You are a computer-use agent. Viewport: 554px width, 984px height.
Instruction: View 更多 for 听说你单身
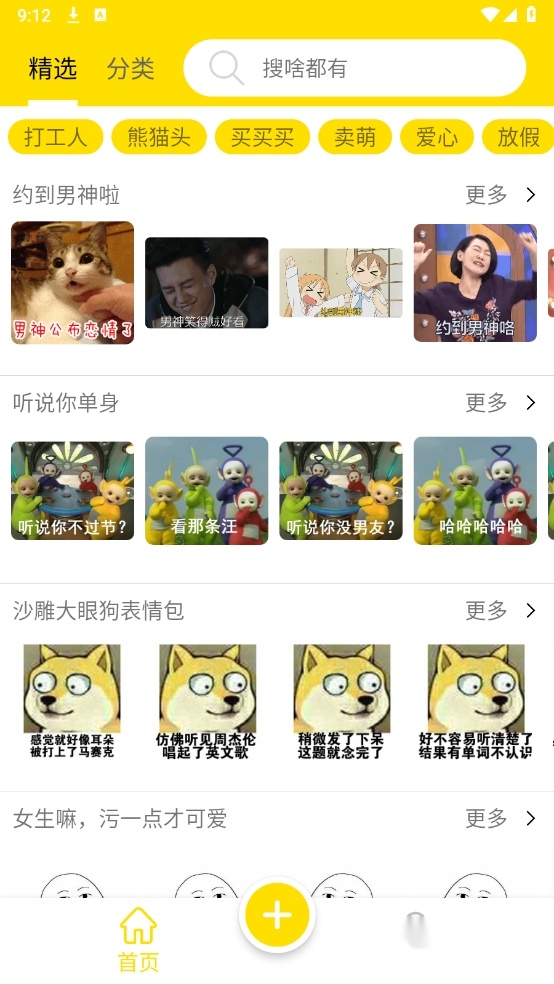click(501, 402)
